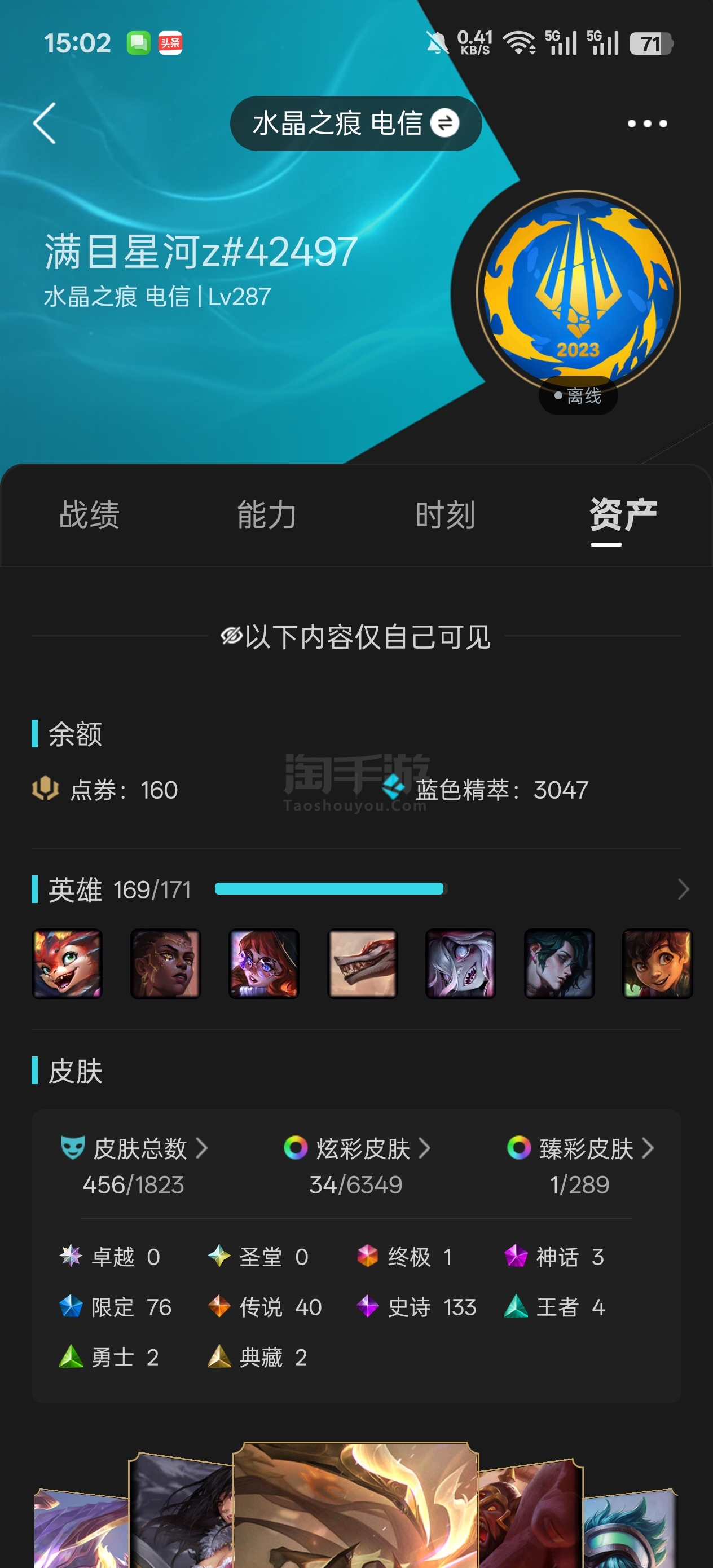Open 臻彩皮肤 1/289 details
Viewport: 713px width, 1568px height.
(580, 1165)
